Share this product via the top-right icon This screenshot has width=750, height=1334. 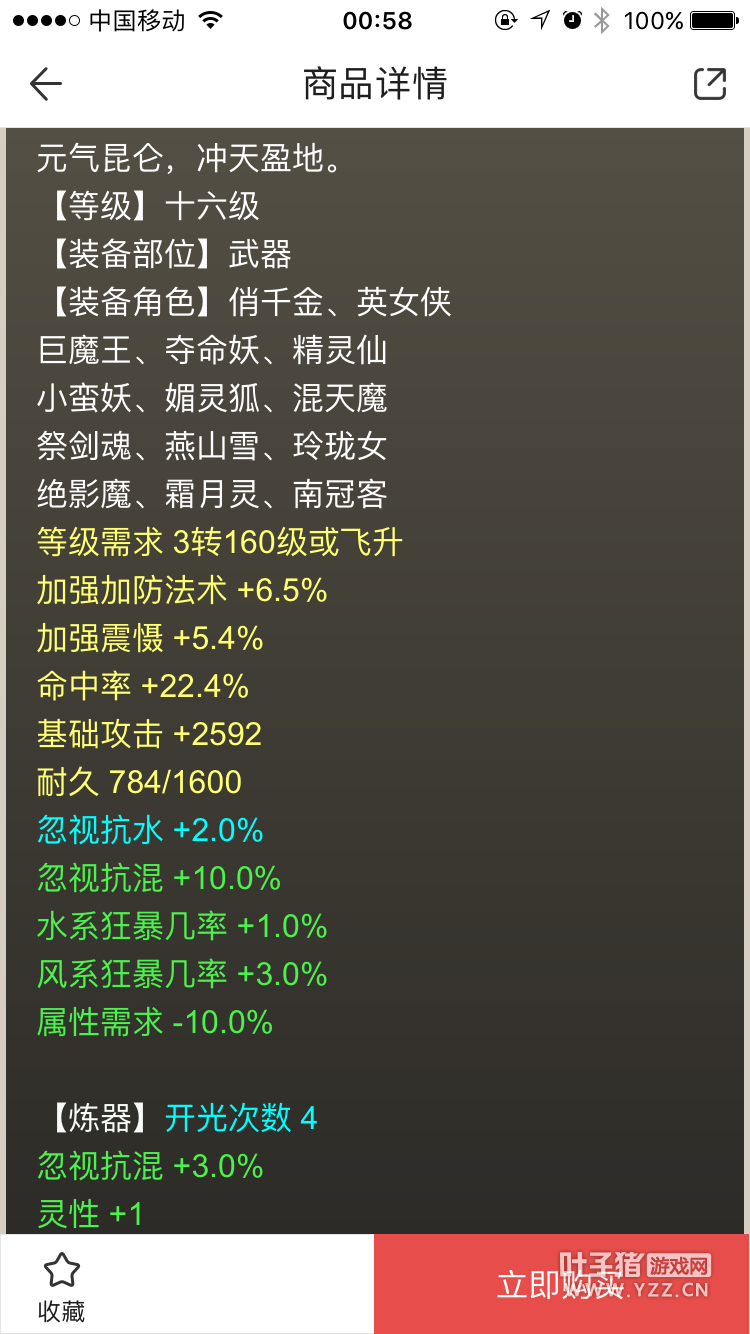pos(709,84)
